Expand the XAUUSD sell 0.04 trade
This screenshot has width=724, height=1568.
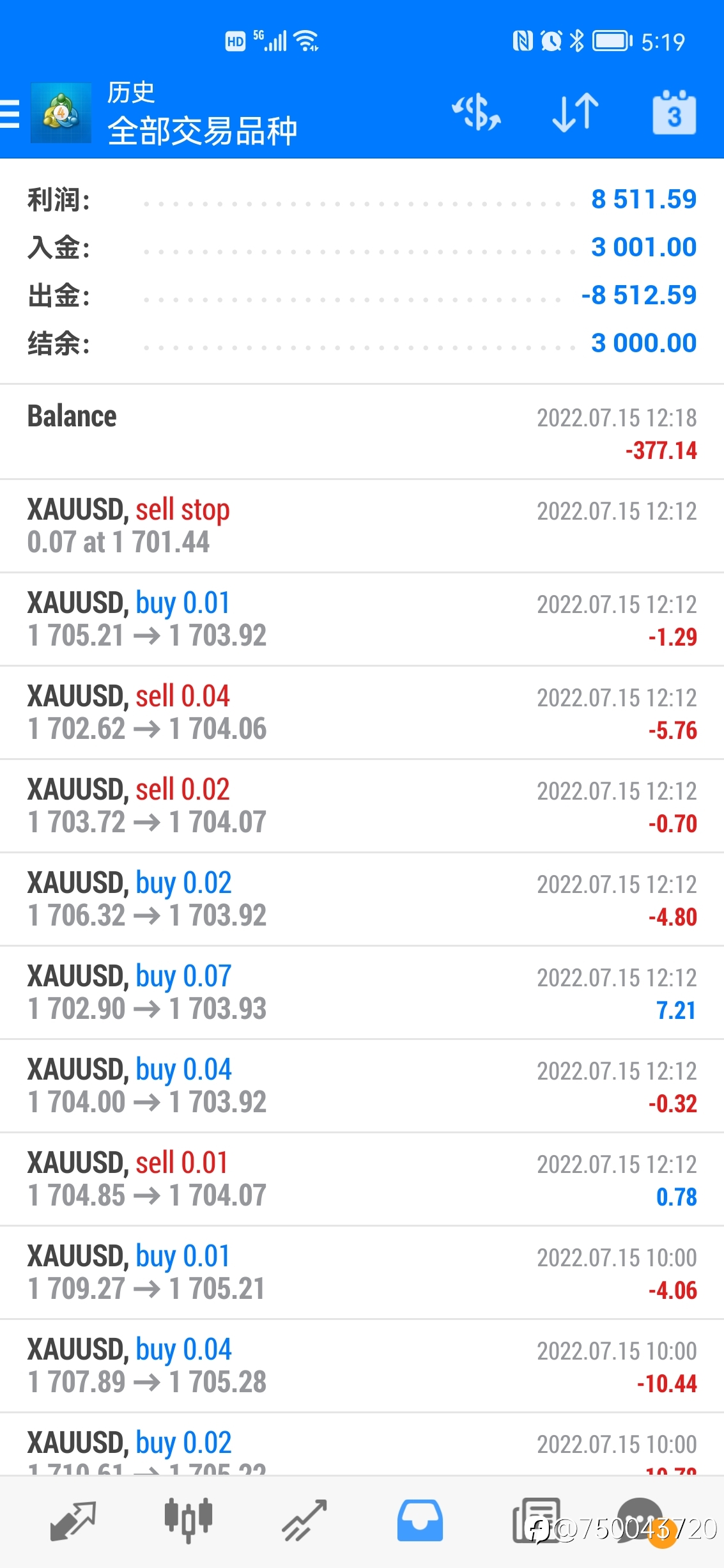(362, 713)
